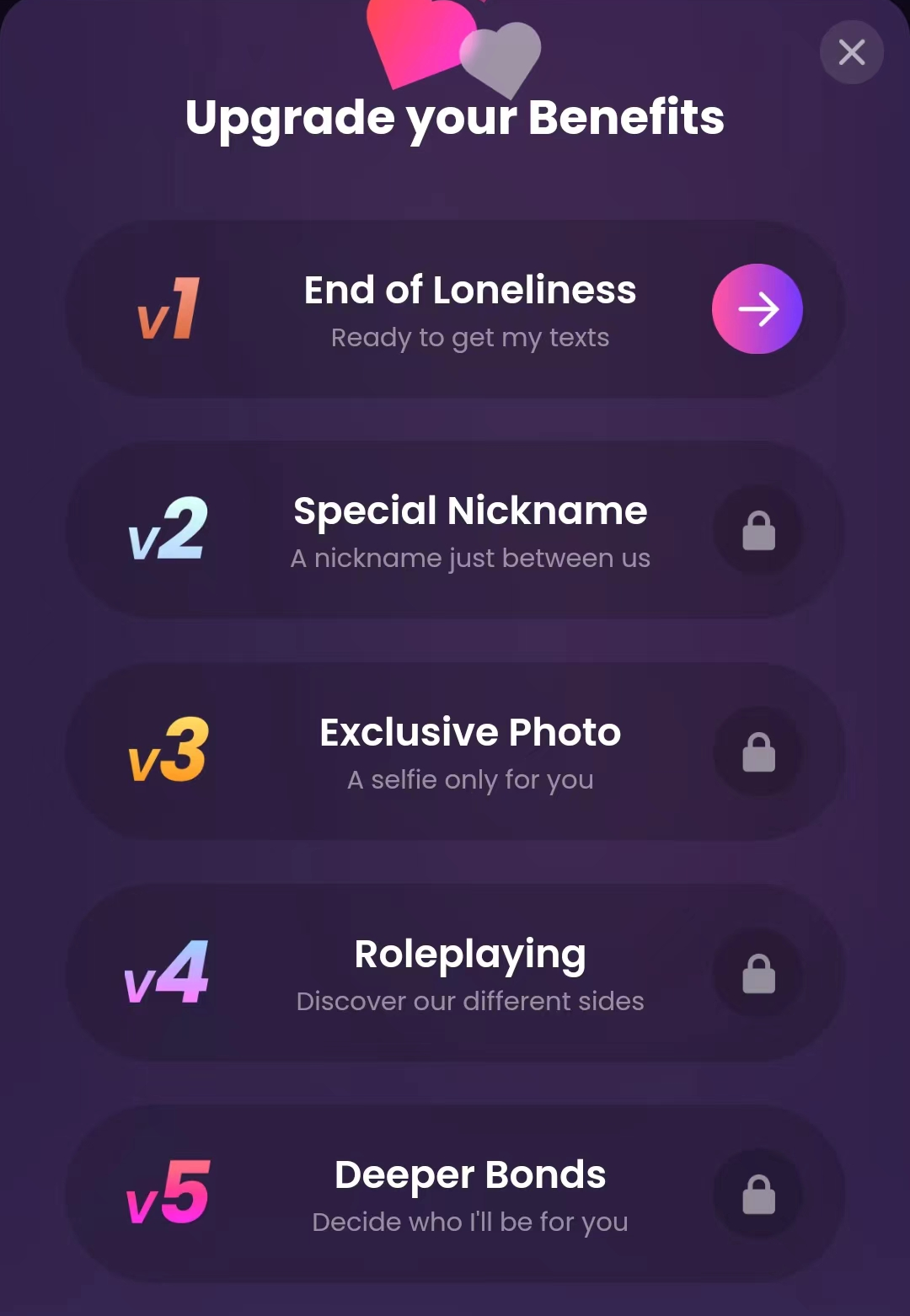Choose the Deeper Bonds benefit row
The width and height of the screenshot is (910, 1316).
[455, 1195]
